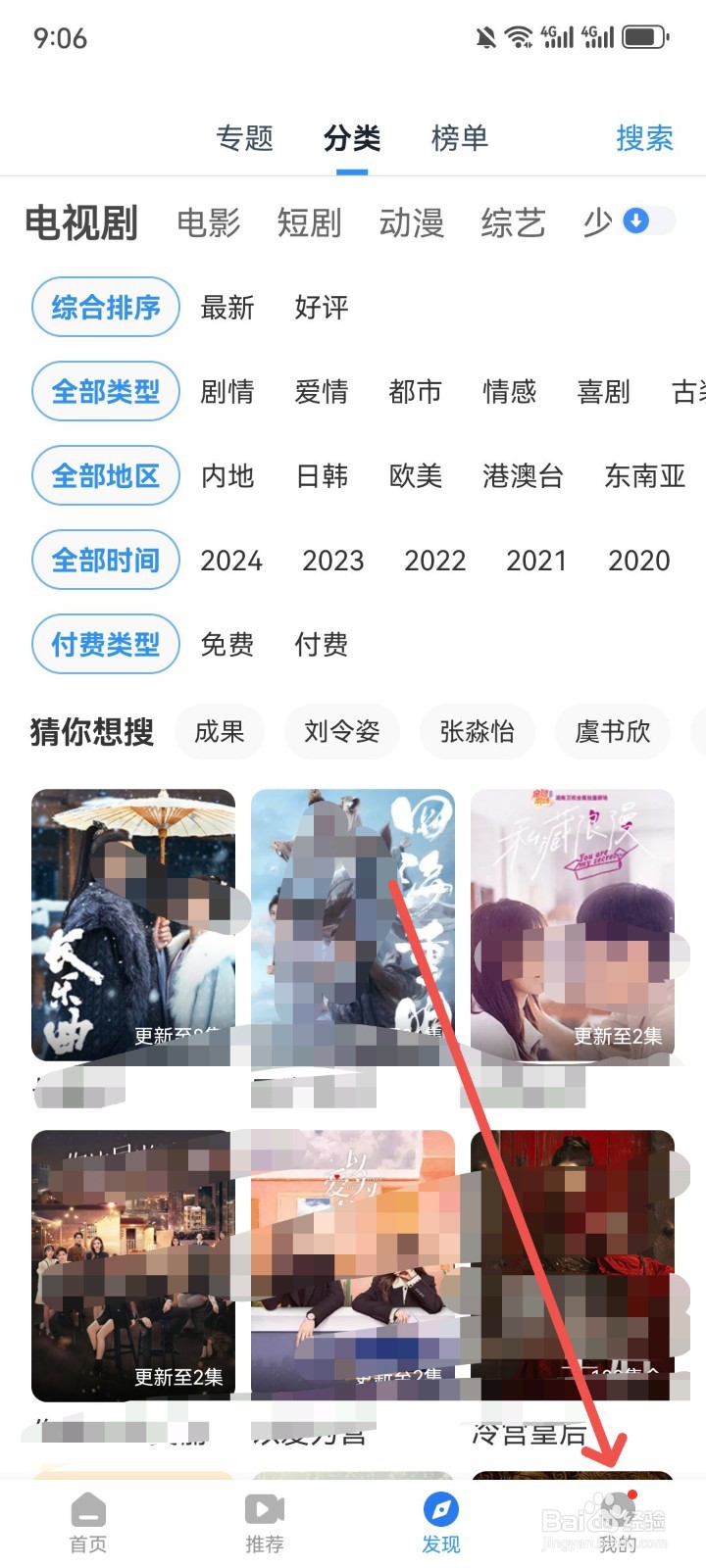Screen dimensions: 706x1568
Task: Filter dramas by year 2023
Action: click(x=333, y=560)
